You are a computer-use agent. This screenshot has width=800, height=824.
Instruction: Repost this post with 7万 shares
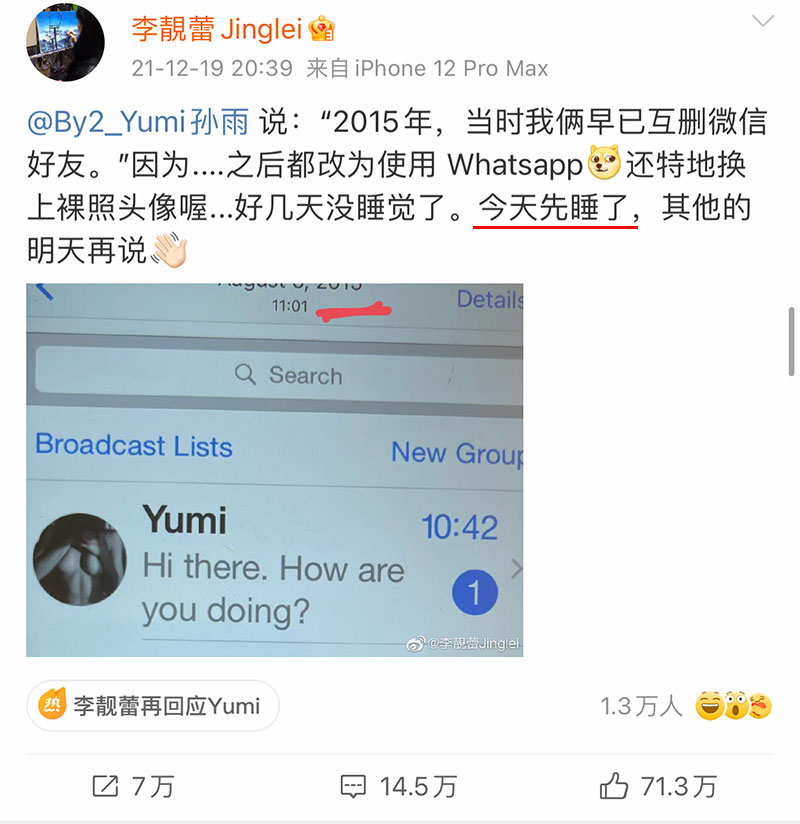point(133,787)
